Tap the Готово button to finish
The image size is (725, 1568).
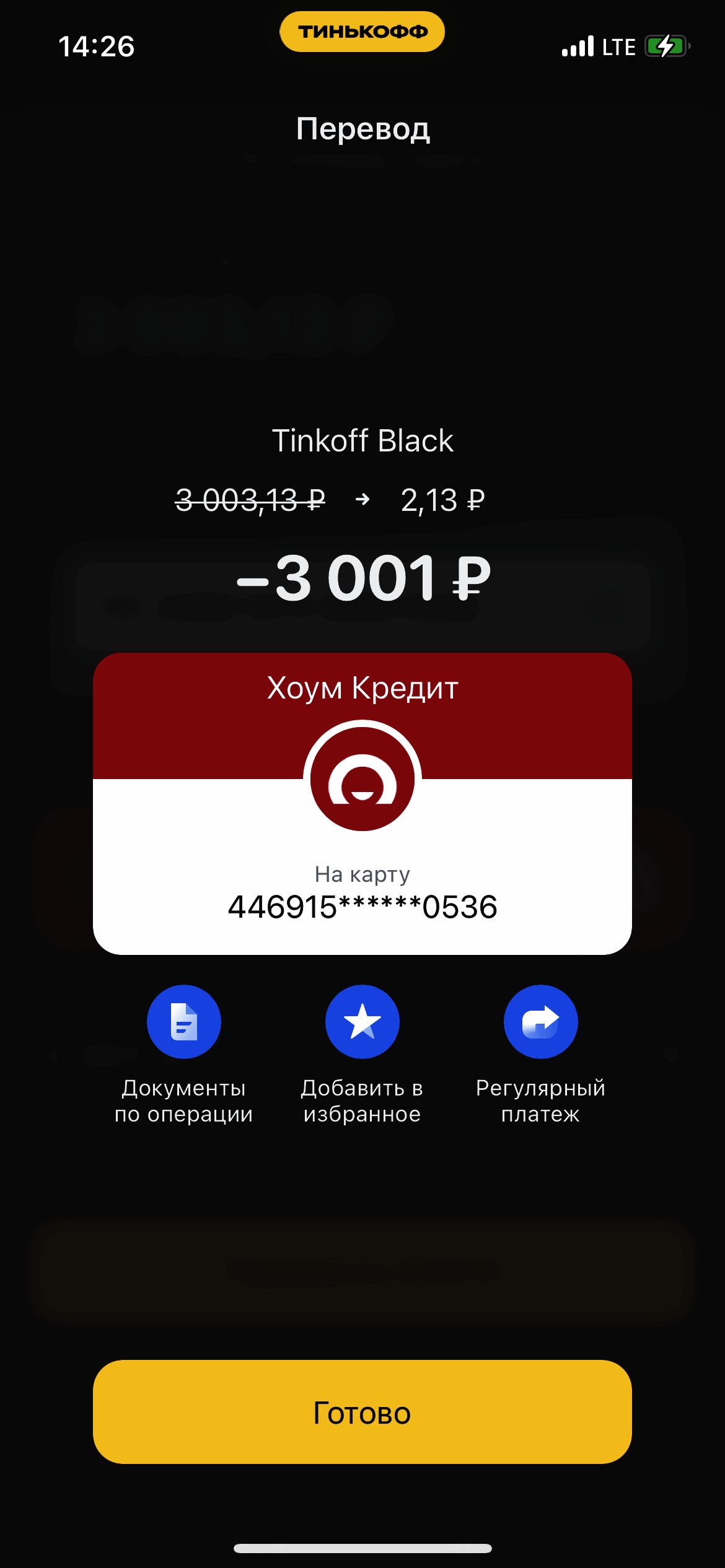362,1412
